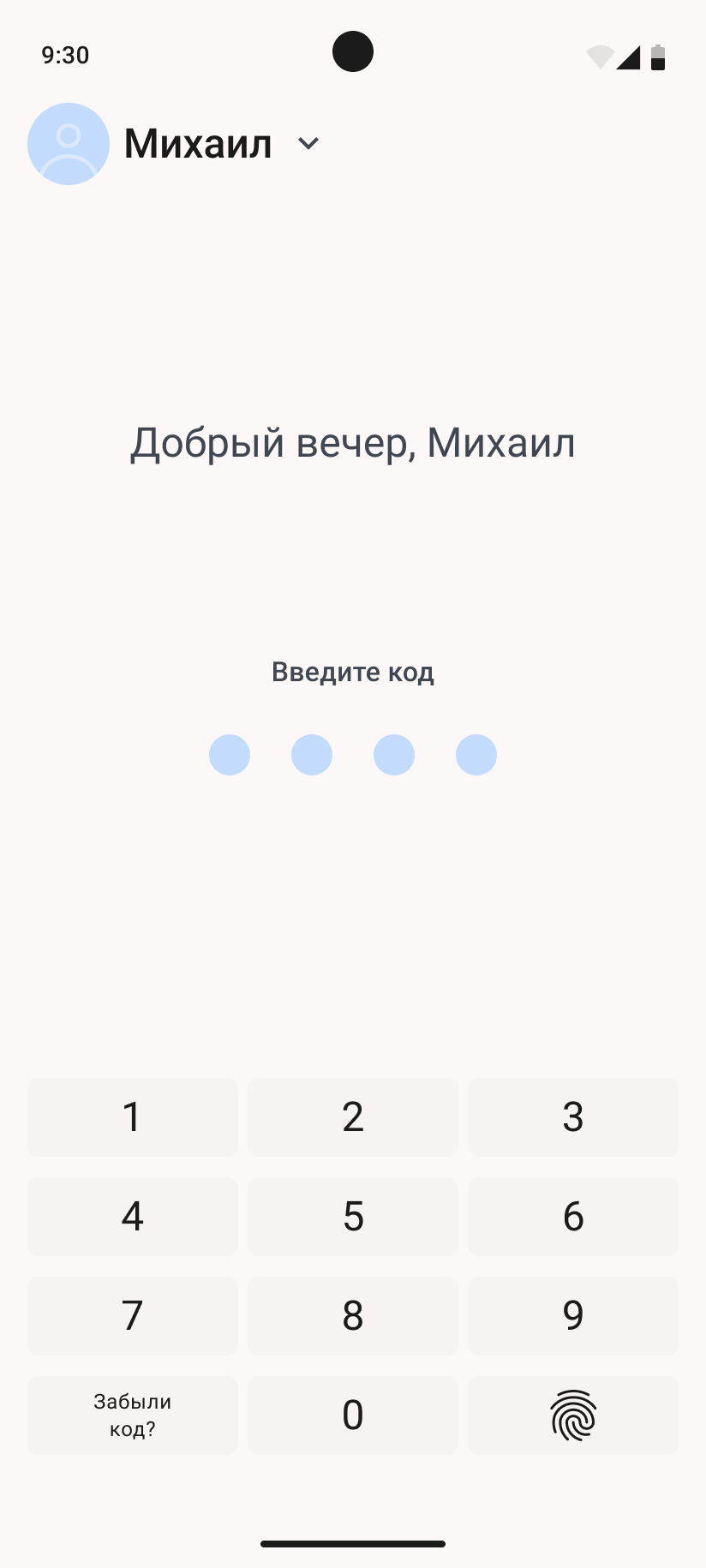Enter digit 2 on the keypad
Viewport: 706px width, 1568px height.
pos(353,1117)
